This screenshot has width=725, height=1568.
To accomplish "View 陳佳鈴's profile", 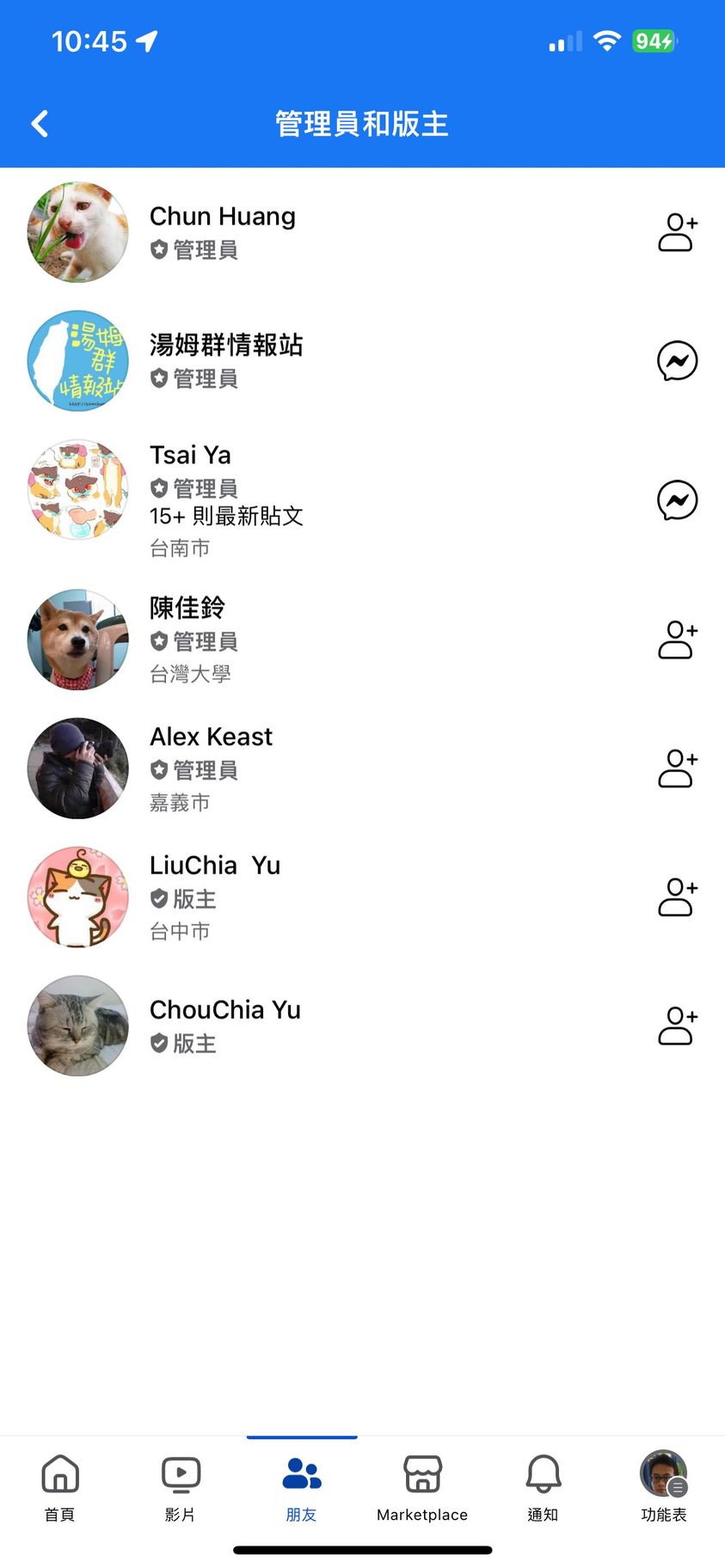I will 187,609.
